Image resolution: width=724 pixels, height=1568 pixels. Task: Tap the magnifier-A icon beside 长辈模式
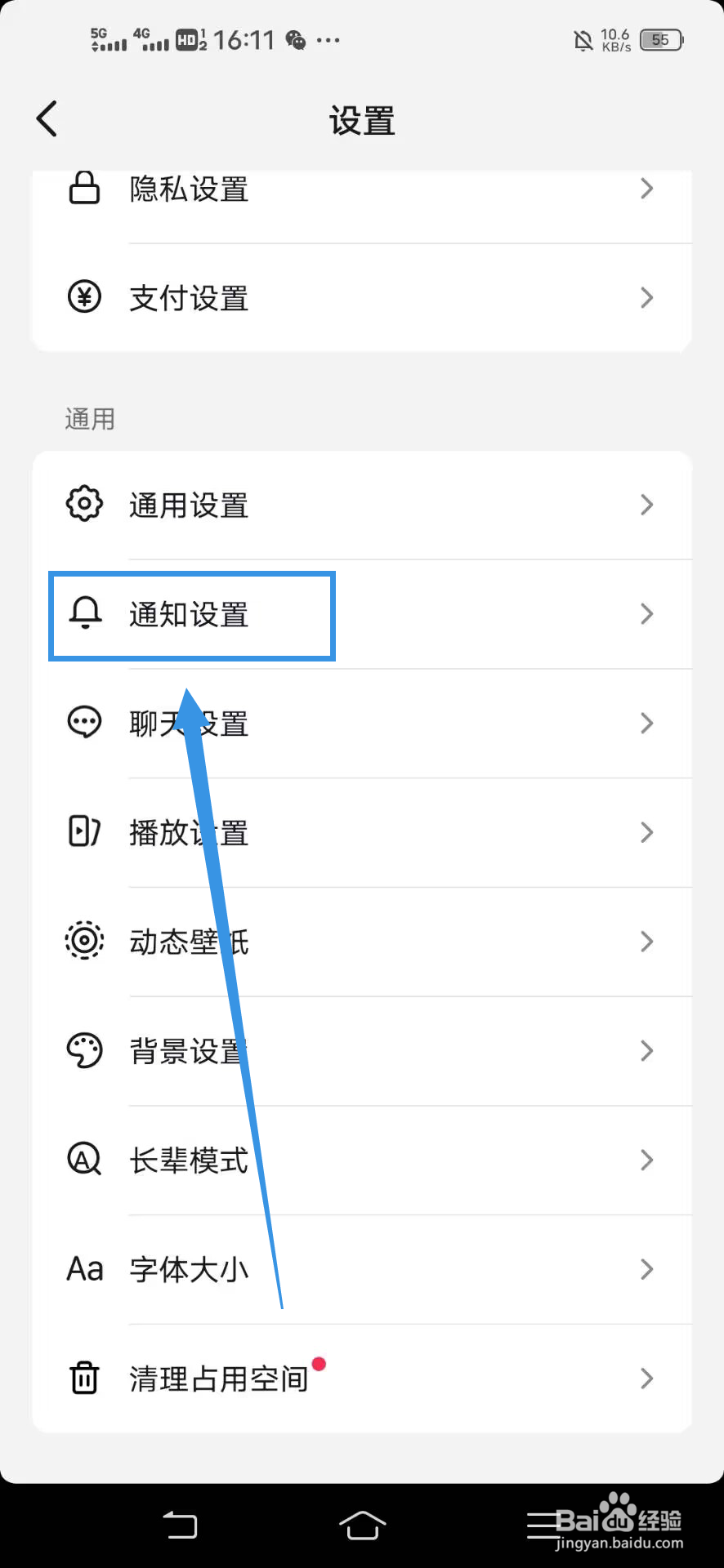click(84, 1160)
